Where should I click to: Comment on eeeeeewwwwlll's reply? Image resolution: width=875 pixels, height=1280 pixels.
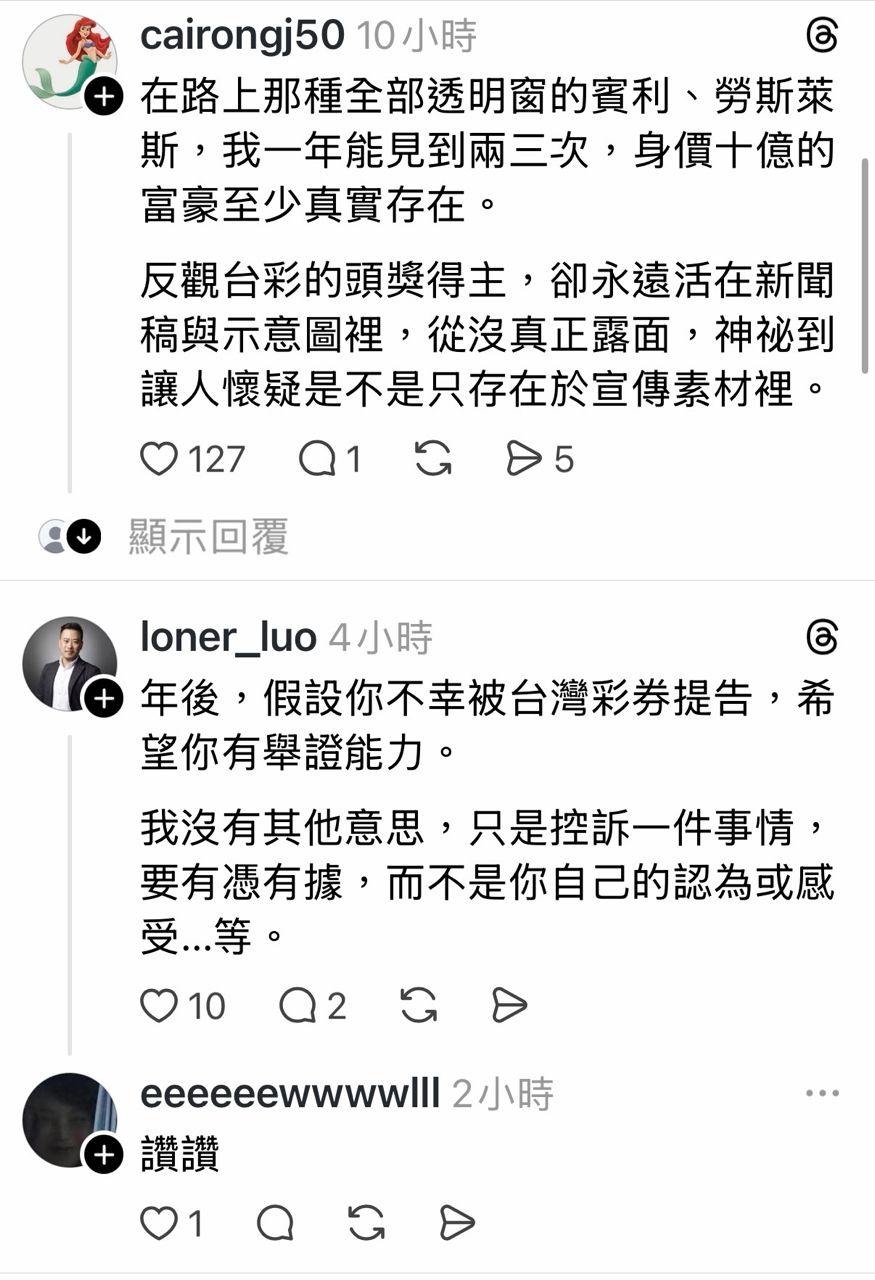pyautogui.click(x=275, y=1222)
